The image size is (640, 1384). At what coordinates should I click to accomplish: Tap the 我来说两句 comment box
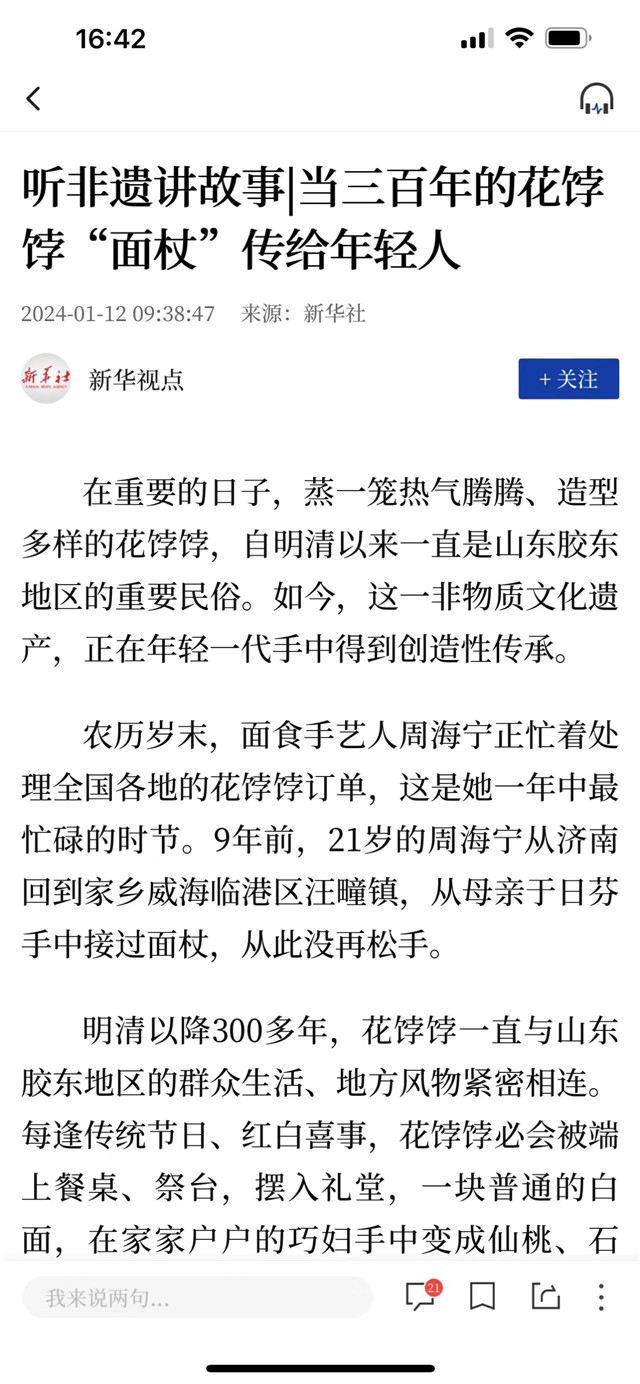coord(197,1297)
